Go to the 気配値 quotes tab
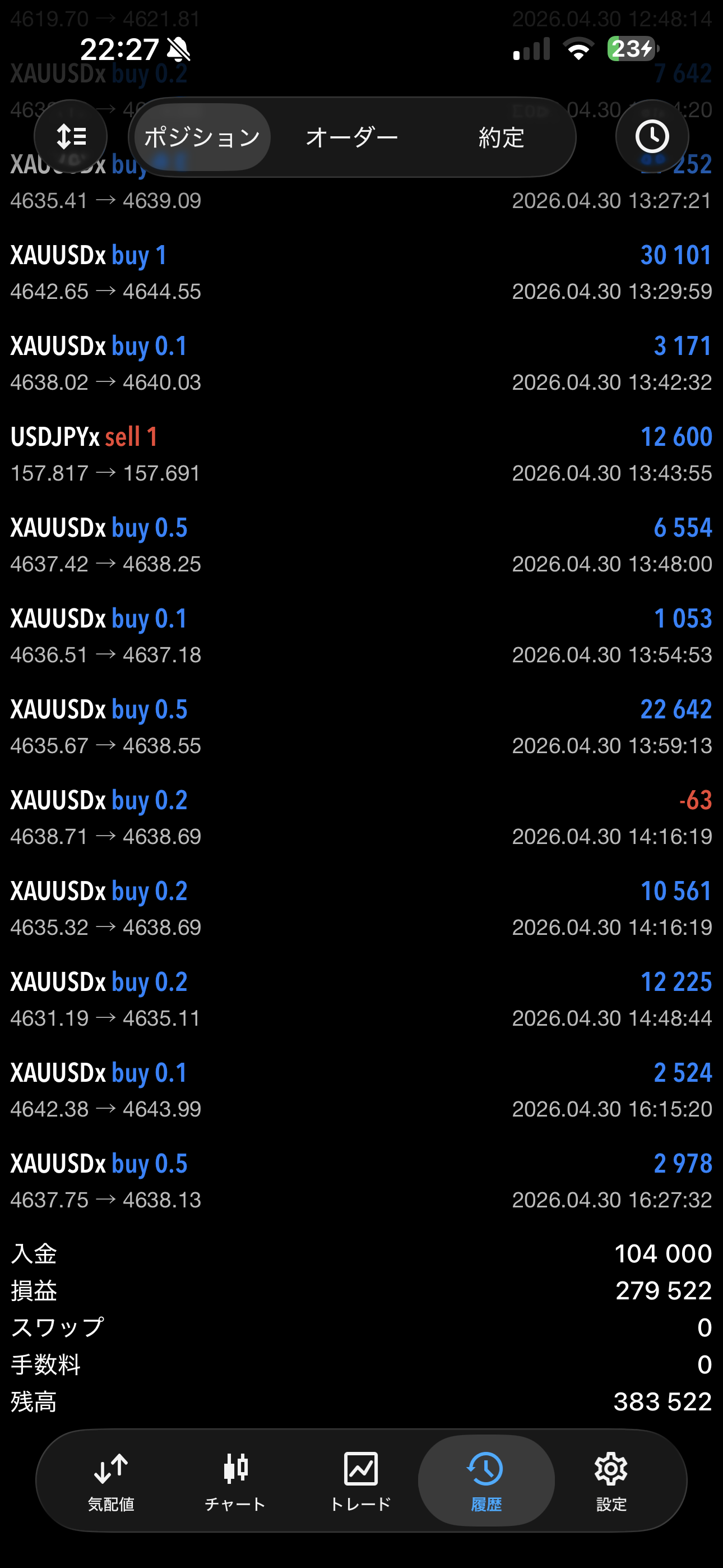 tap(111, 1481)
